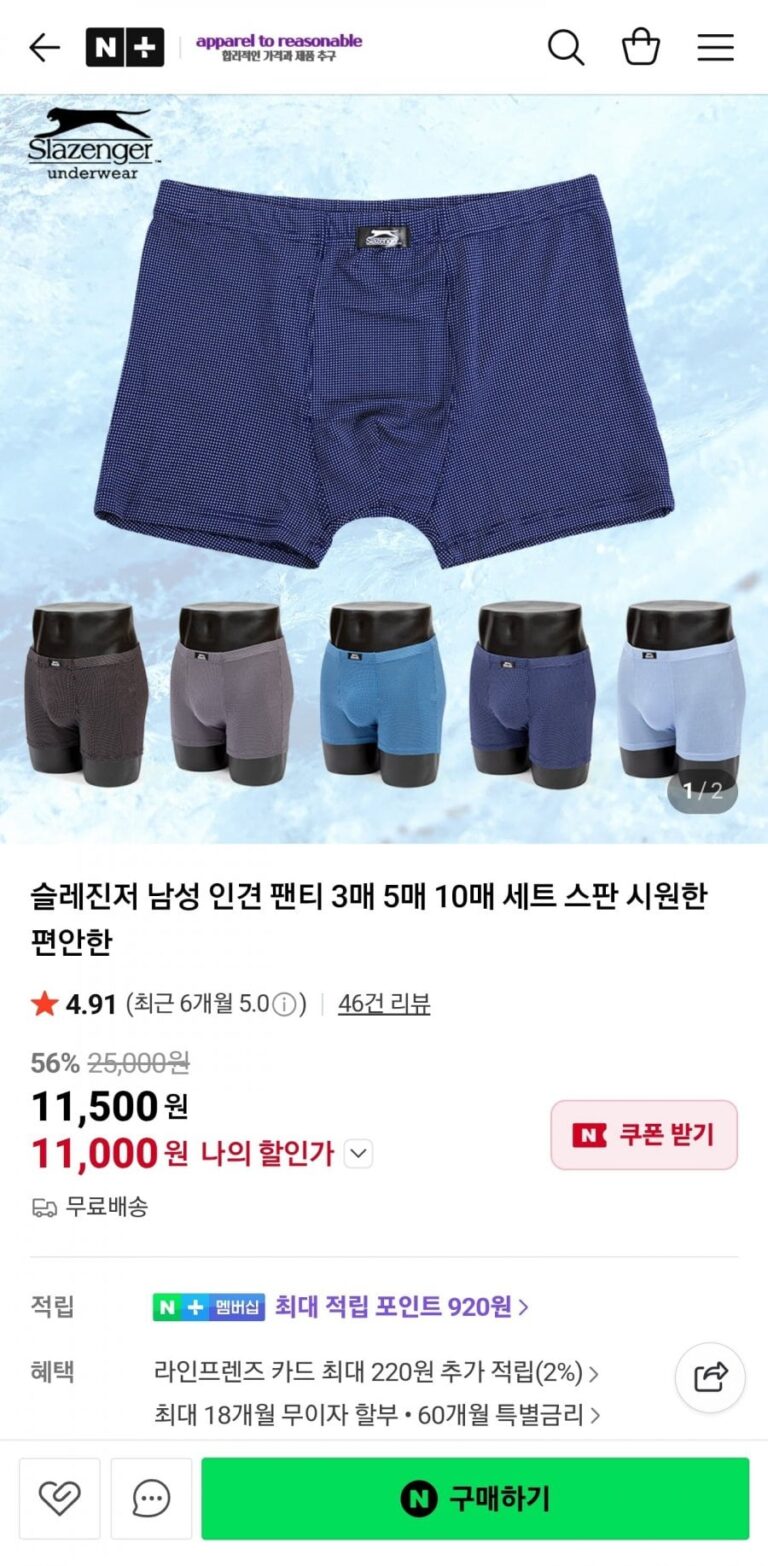Open the N+ store home logo
Screen dimensions: 768x1566
pyautogui.click(x=124, y=47)
